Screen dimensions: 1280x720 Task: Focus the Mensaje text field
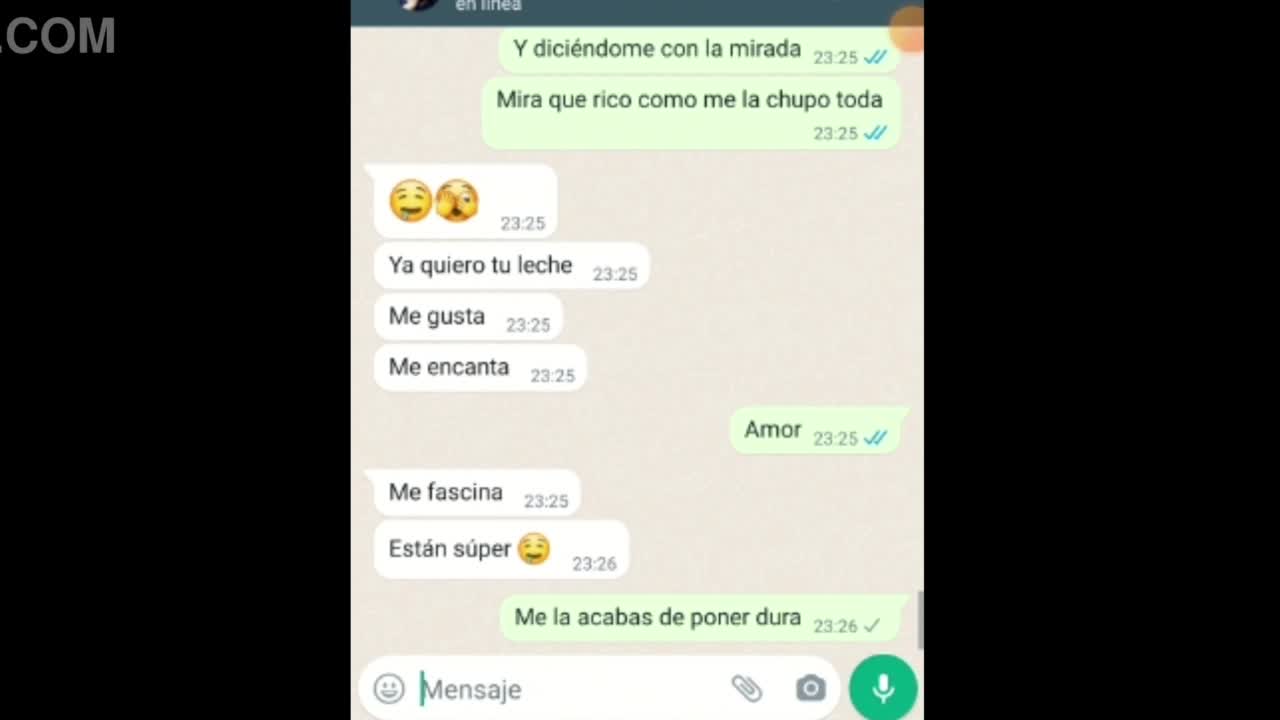coord(560,689)
